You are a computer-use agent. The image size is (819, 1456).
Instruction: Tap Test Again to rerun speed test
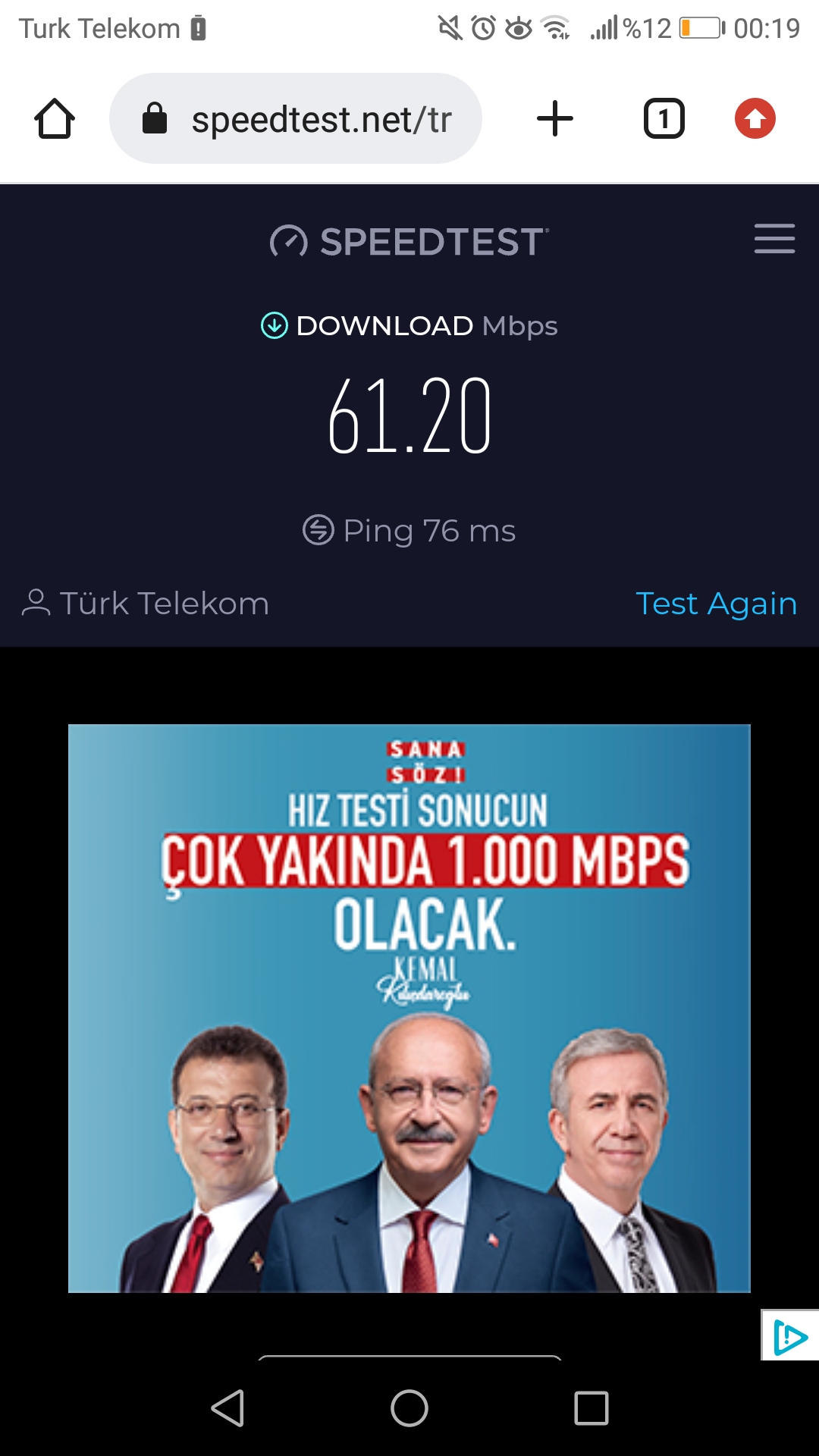coord(716,604)
